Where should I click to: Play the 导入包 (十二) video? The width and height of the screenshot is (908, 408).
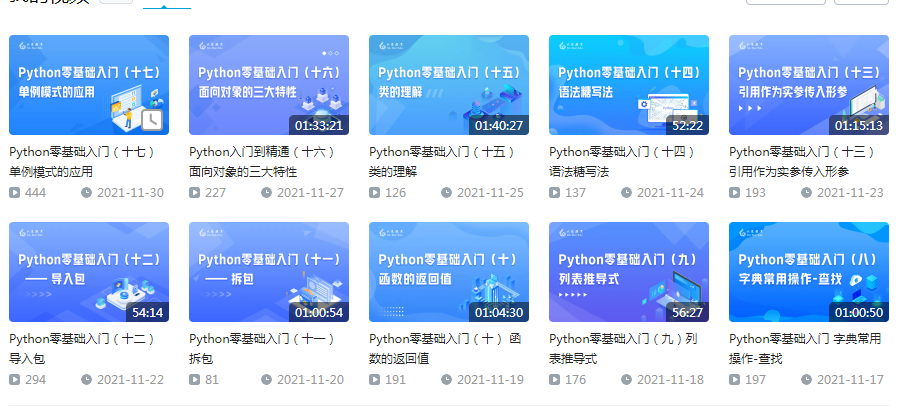point(89,272)
